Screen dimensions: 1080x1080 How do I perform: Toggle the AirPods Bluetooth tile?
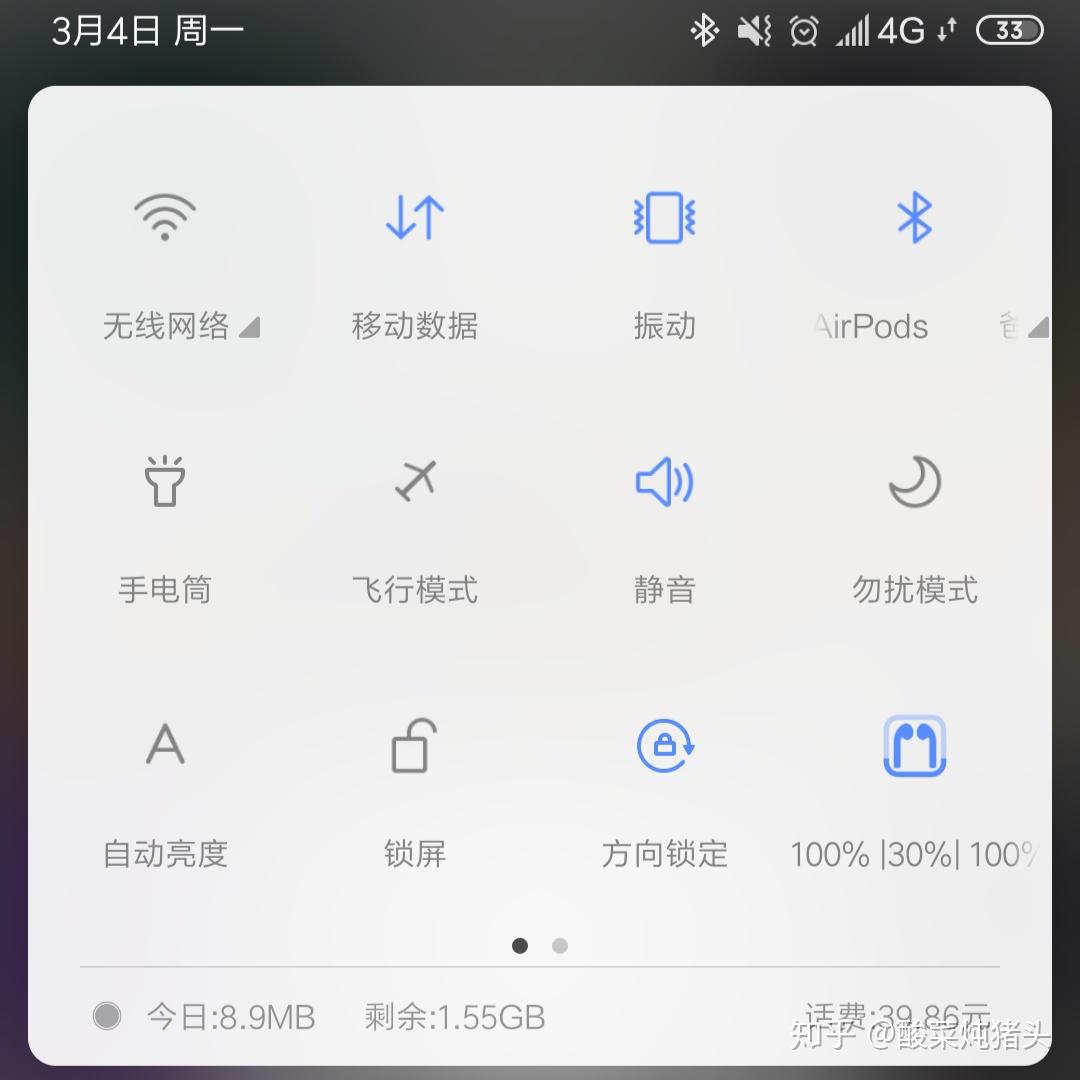point(914,218)
